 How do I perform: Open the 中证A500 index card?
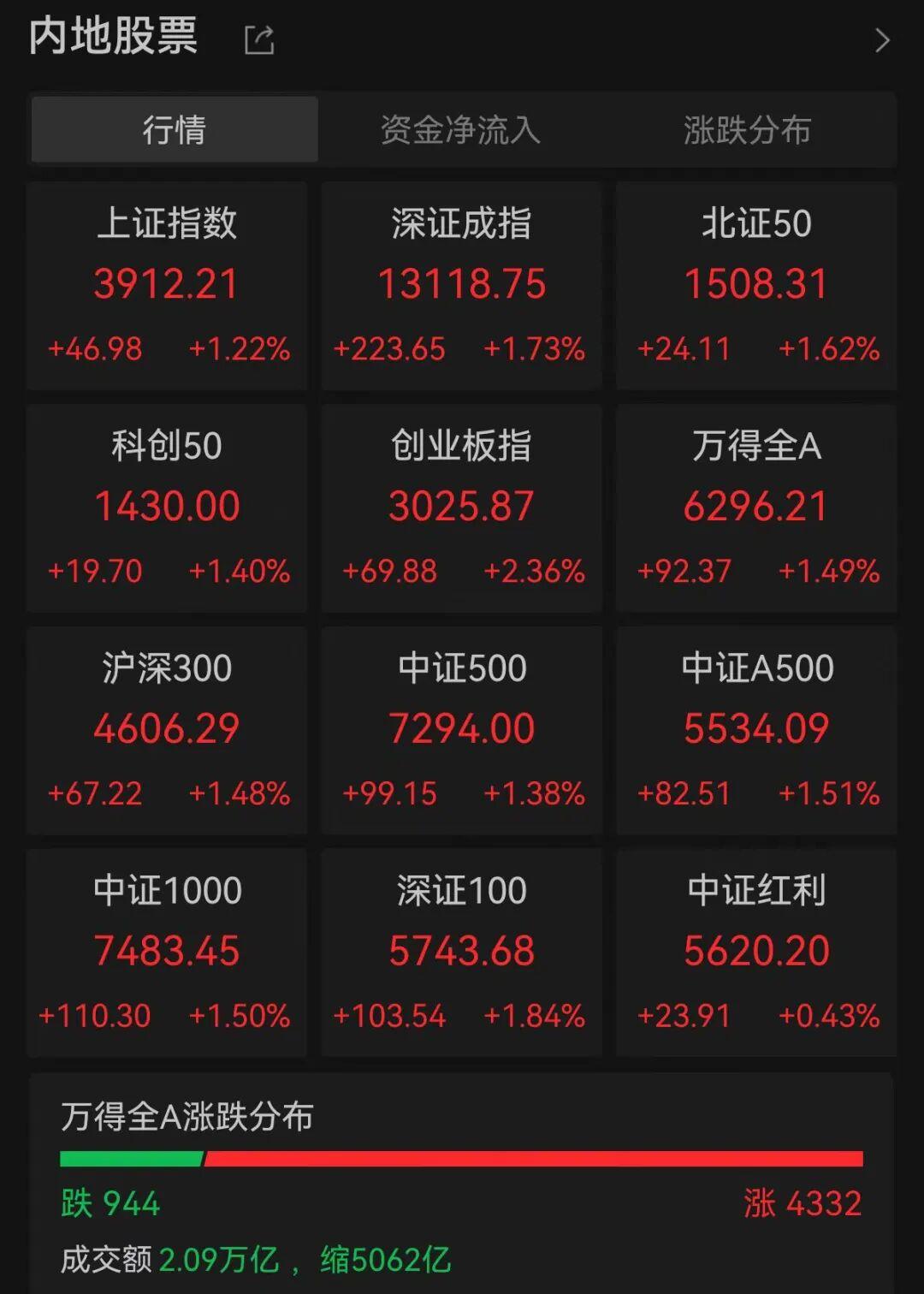click(756, 731)
